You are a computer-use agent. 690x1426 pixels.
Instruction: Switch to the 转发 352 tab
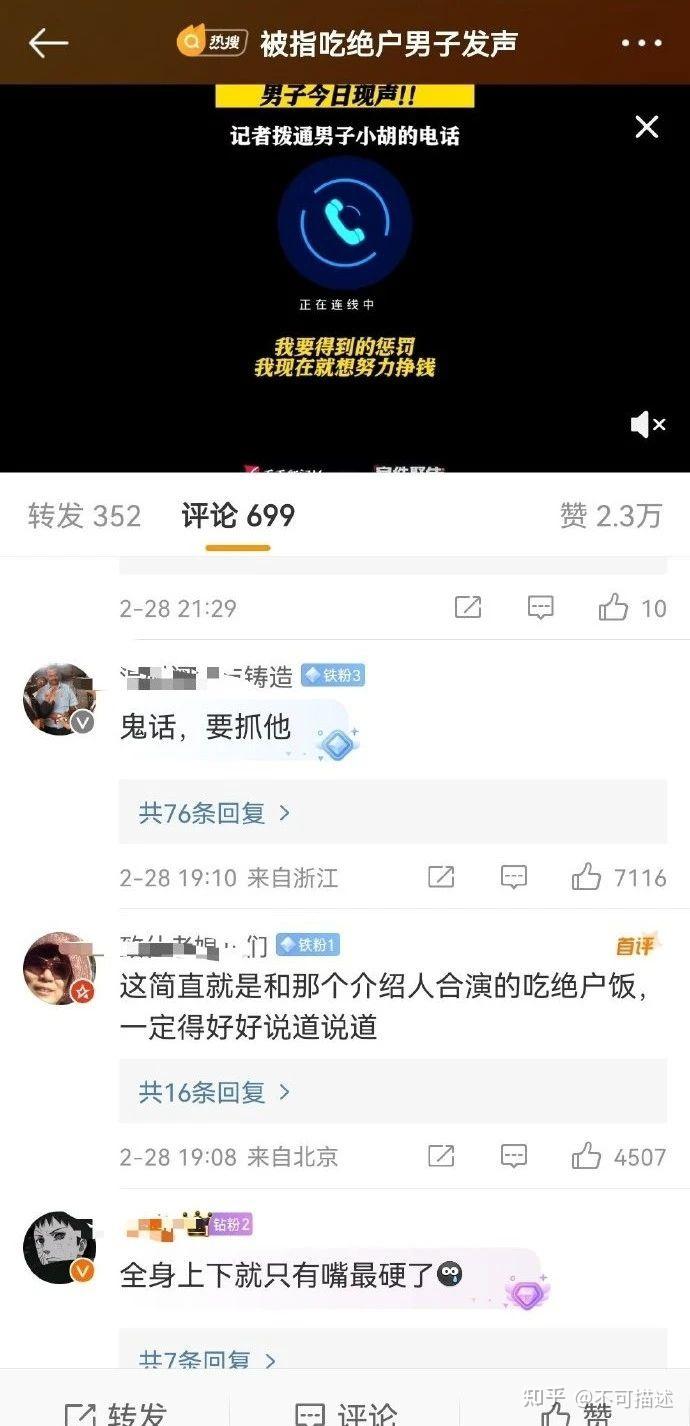84,516
